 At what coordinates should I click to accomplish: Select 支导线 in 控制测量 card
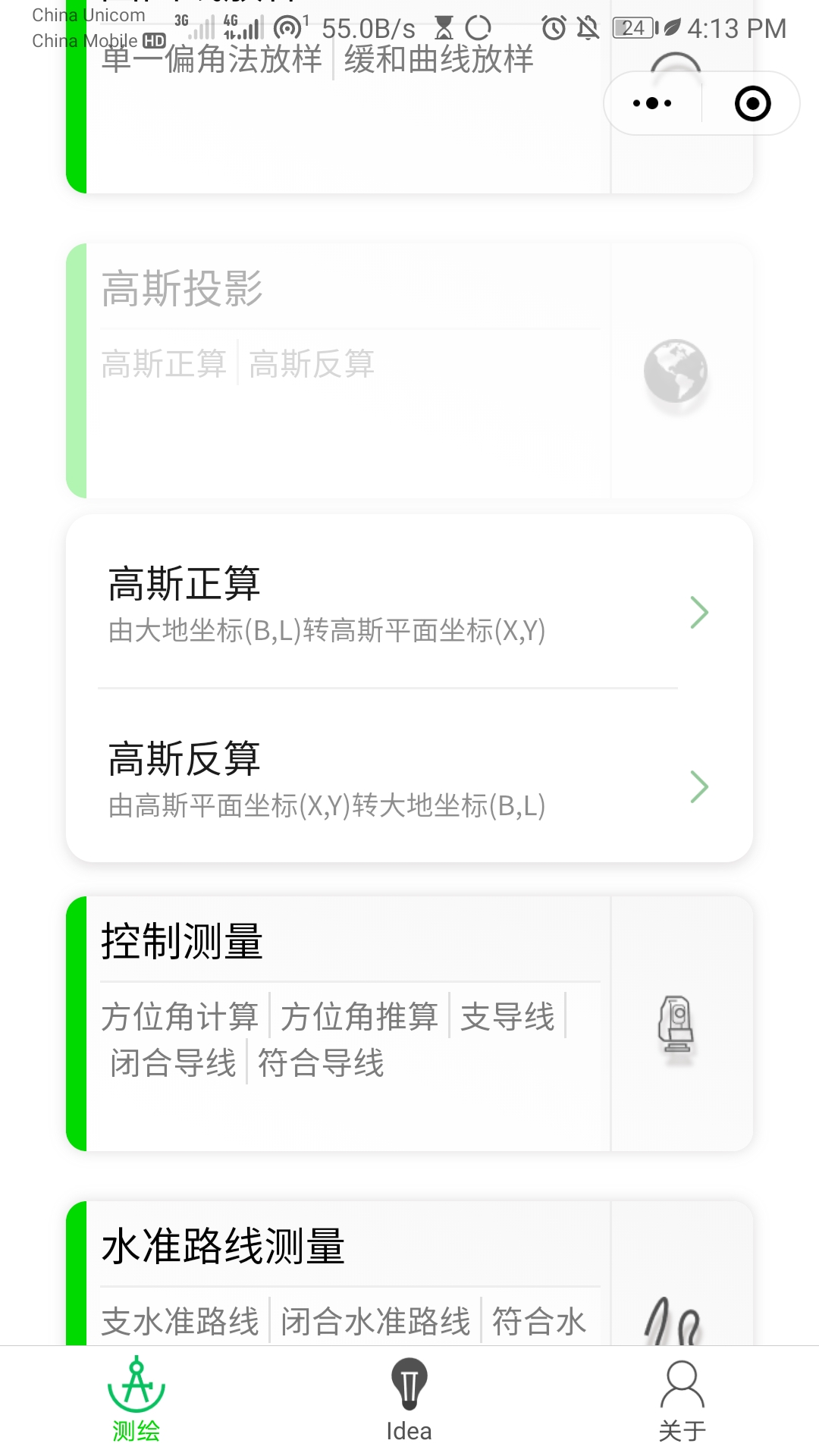507,1016
